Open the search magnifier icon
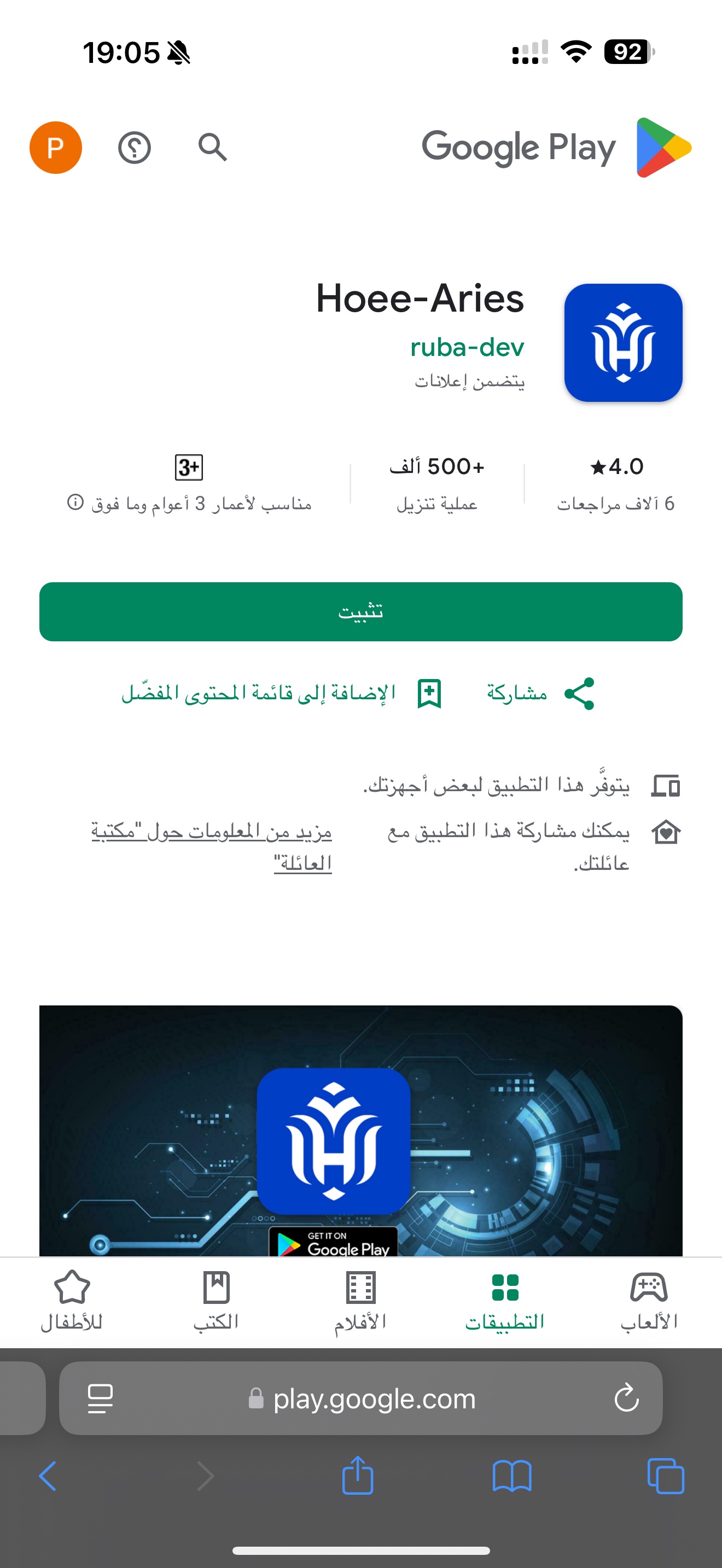The height and width of the screenshot is (1568, 722). point(212,147)
